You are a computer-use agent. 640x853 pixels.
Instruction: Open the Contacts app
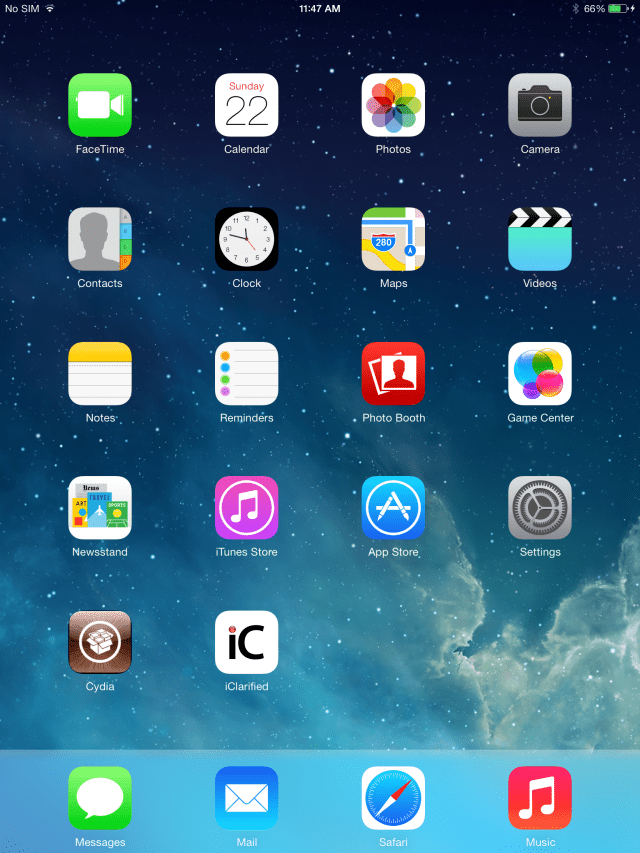tap(100, 239)
